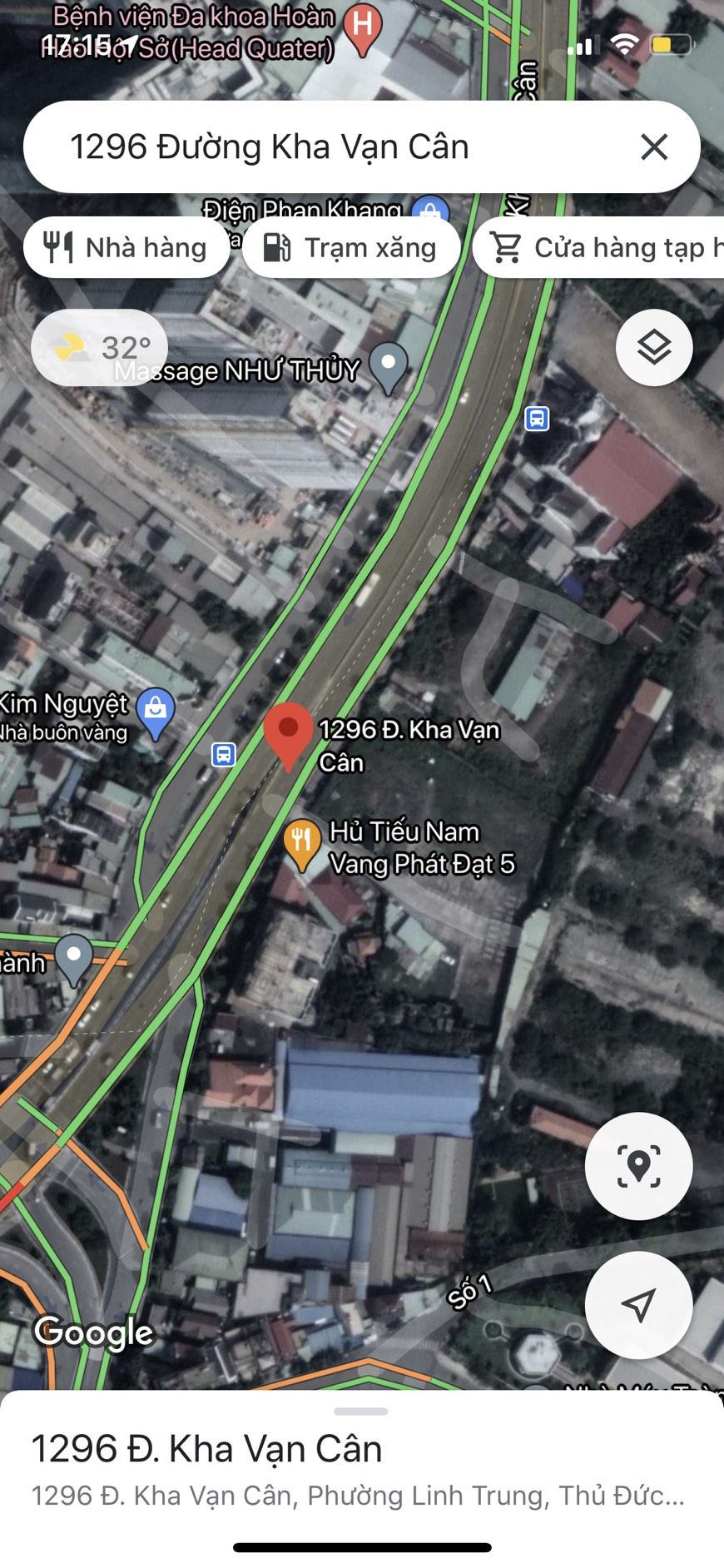The image size is (724, 1568).
Task: Open the 32° weather widget
Action: click(x=99, y=347)
